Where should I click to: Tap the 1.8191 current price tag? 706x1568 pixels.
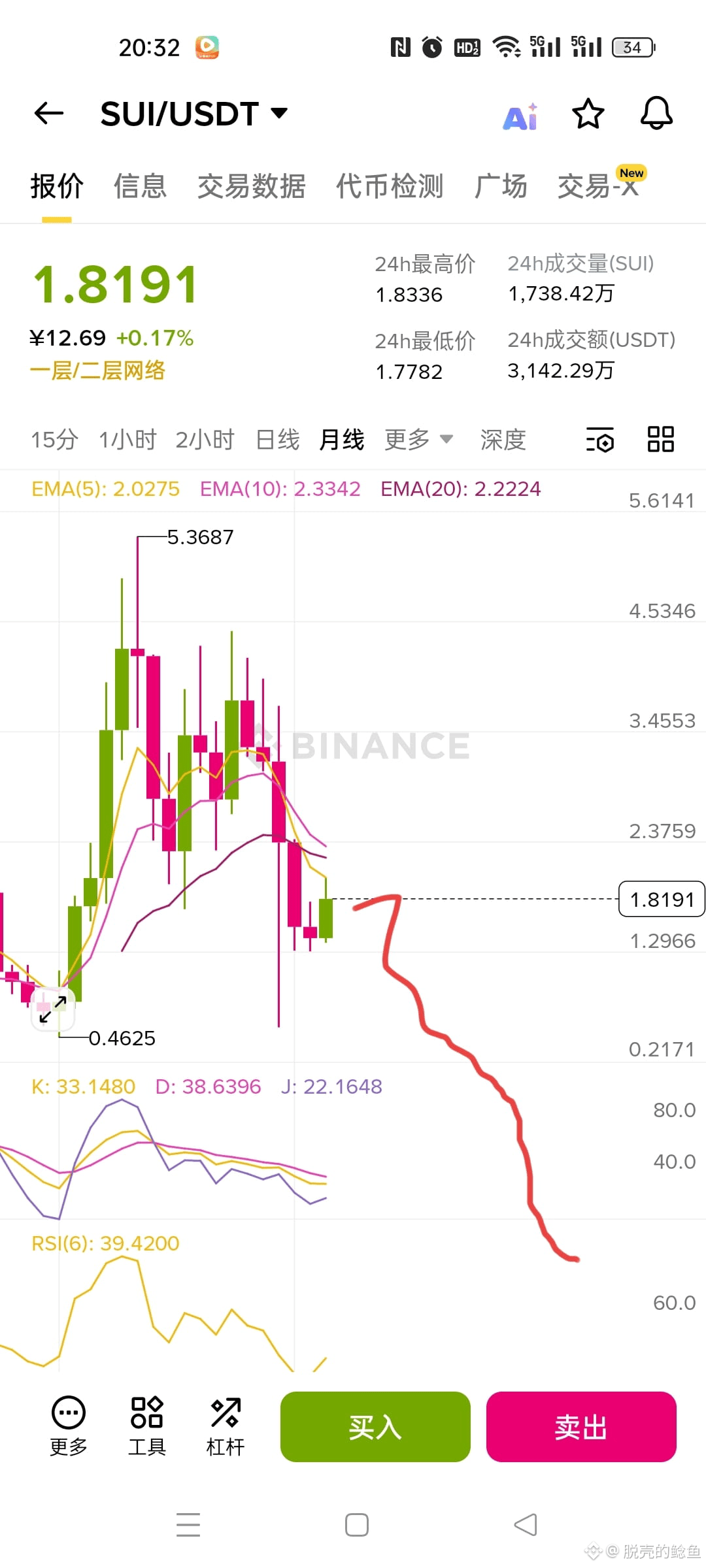(x=661, y=898)
